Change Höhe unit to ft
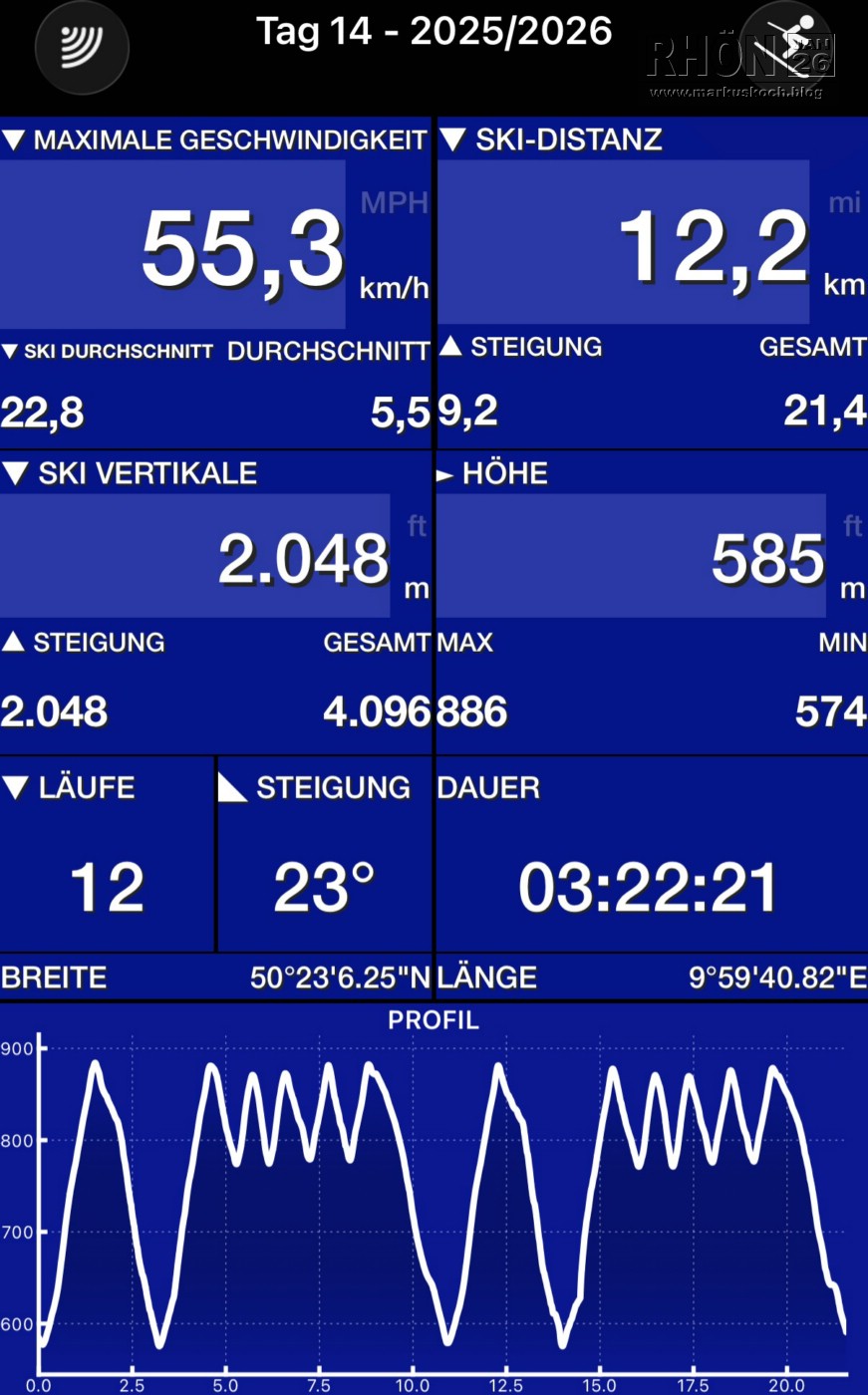The height and width of the screenshot is (1395, 868). click(852, 526)
